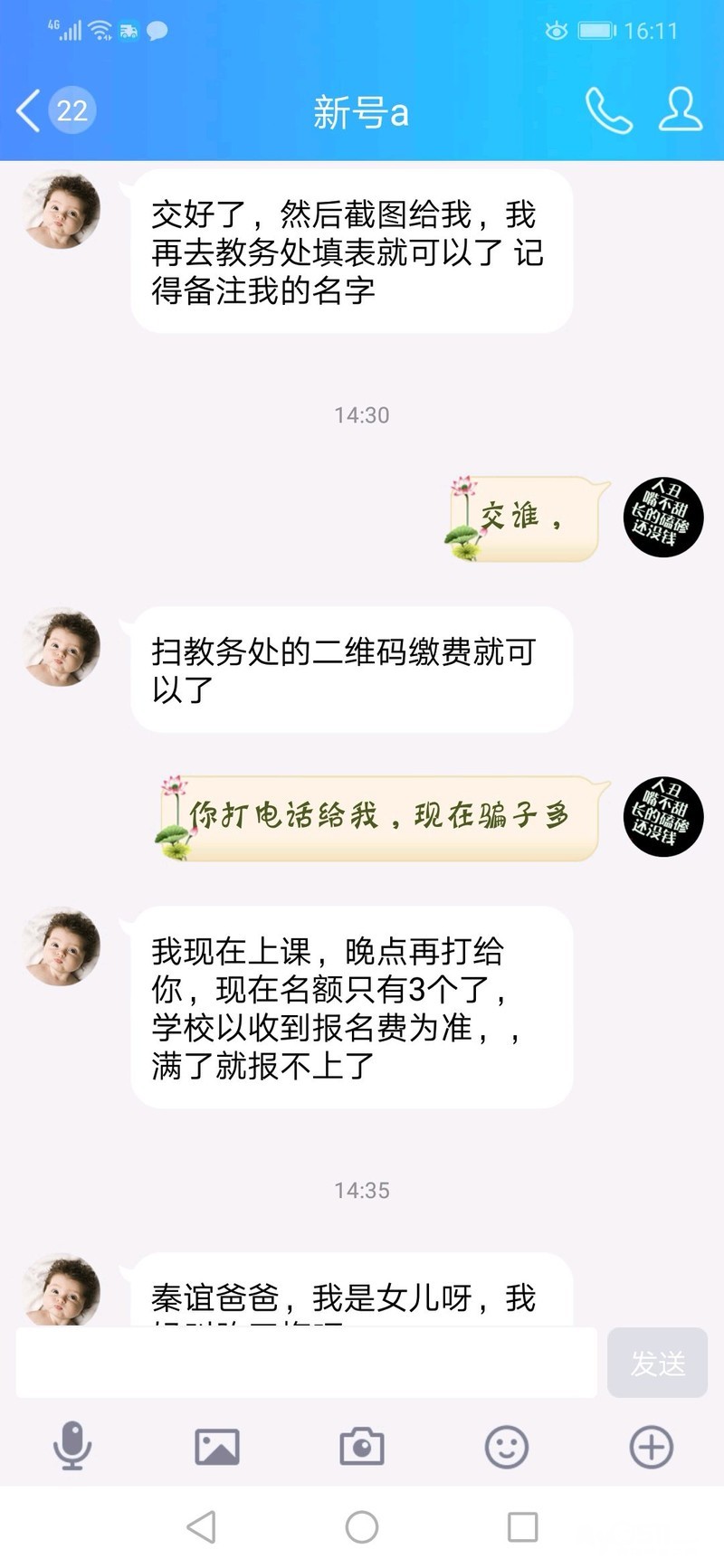View sender's avatar beside 扫教务处的二维码 message
The image size is (724, 1568).
click(x=62, y=648)
